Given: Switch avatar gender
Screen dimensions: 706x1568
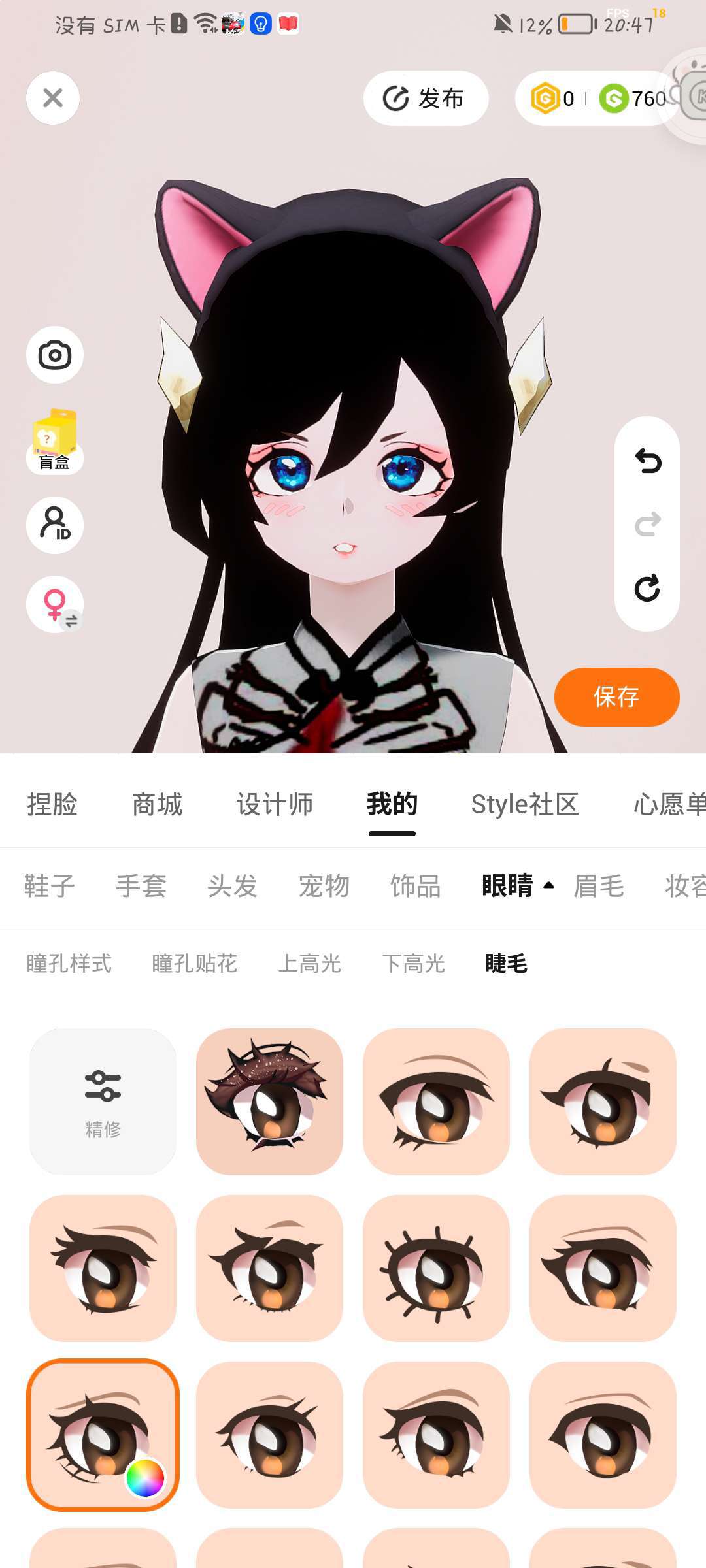Looking at the screenshot, I should pyautogui.click(x=55, y=604).
